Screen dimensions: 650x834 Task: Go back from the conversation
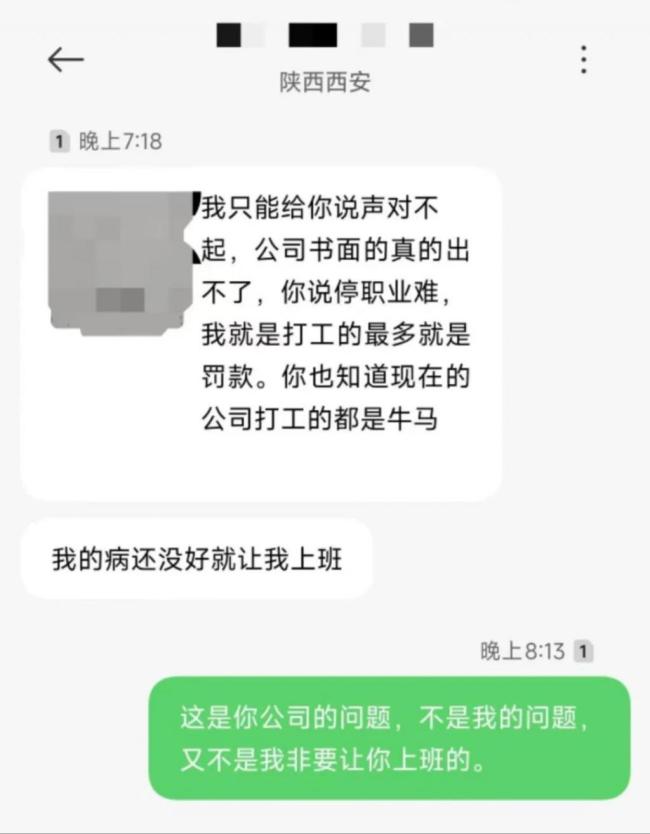click(66, 60)
